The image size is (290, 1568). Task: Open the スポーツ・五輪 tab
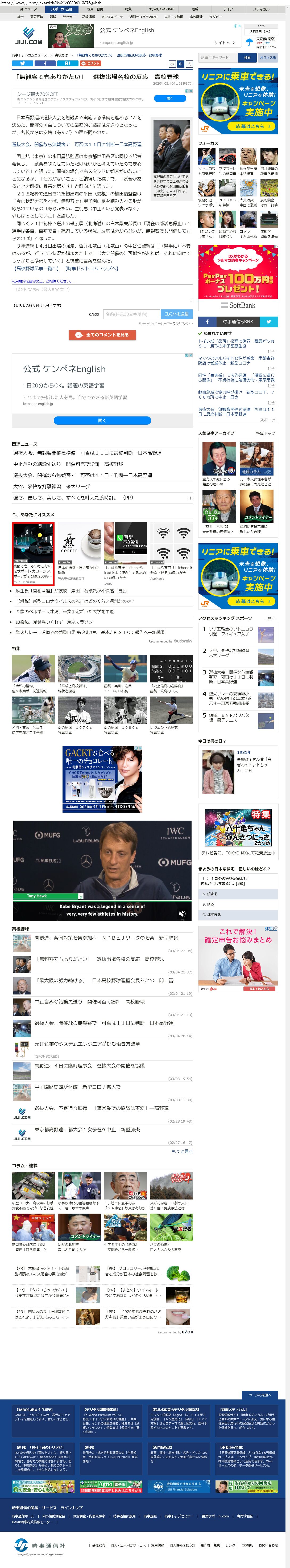point(61,9)
